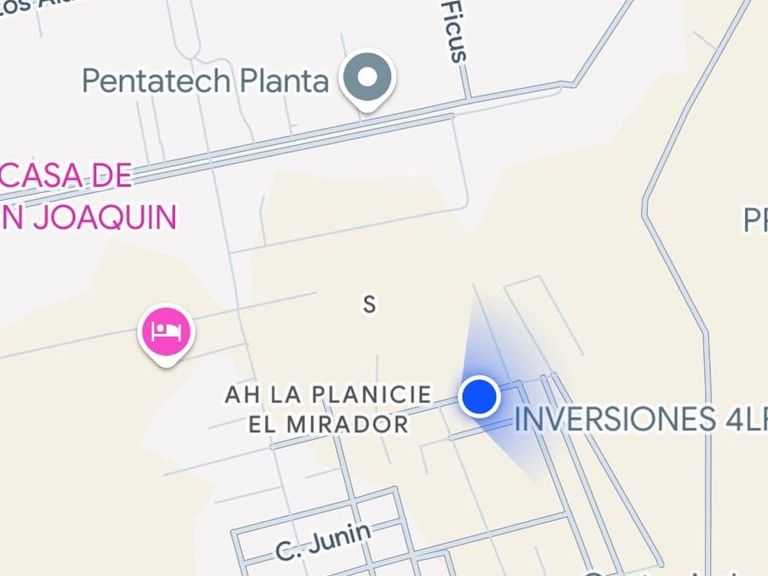
Task: Tap the blue current location dot
Action: pos(480,396)
